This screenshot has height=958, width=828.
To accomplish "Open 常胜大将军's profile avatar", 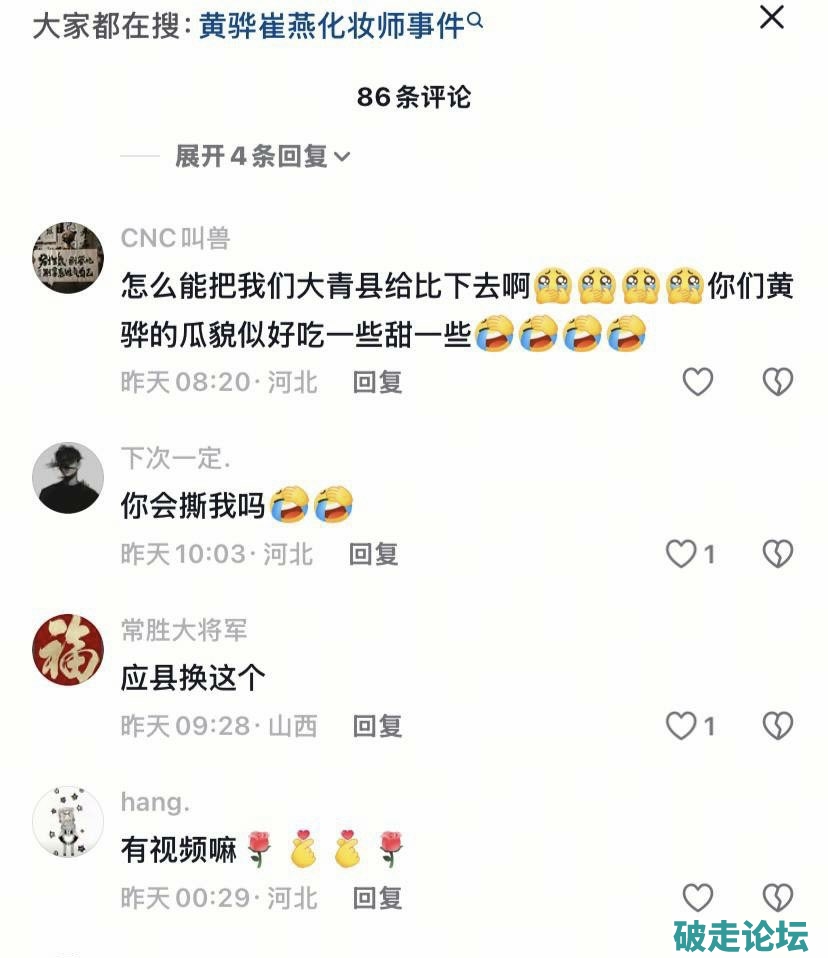I will 68,650.
